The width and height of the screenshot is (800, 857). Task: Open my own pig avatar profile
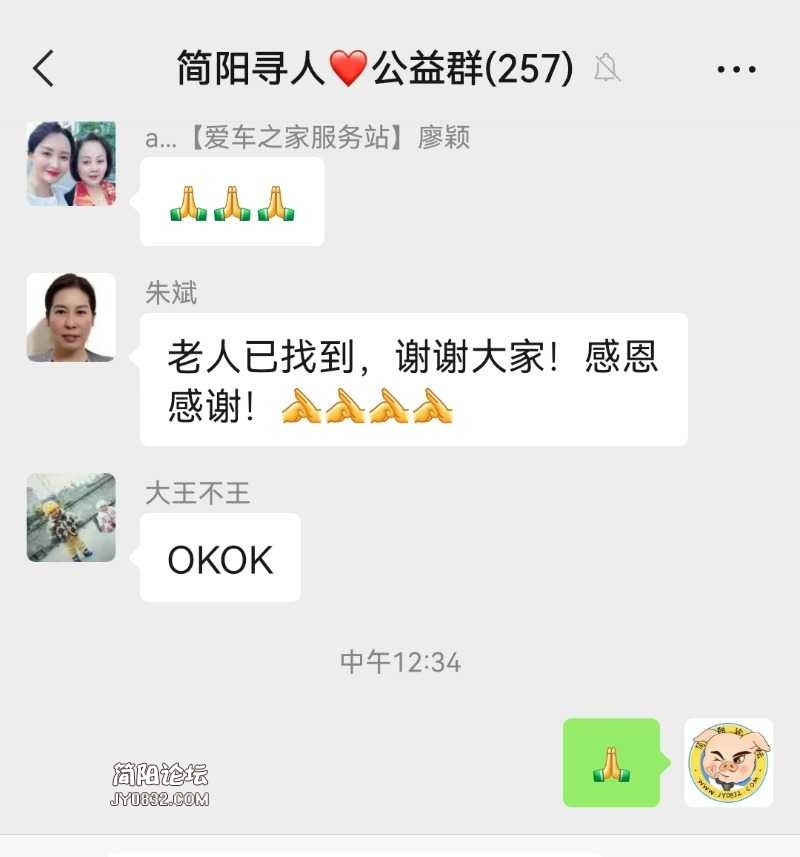pos(728,762)
